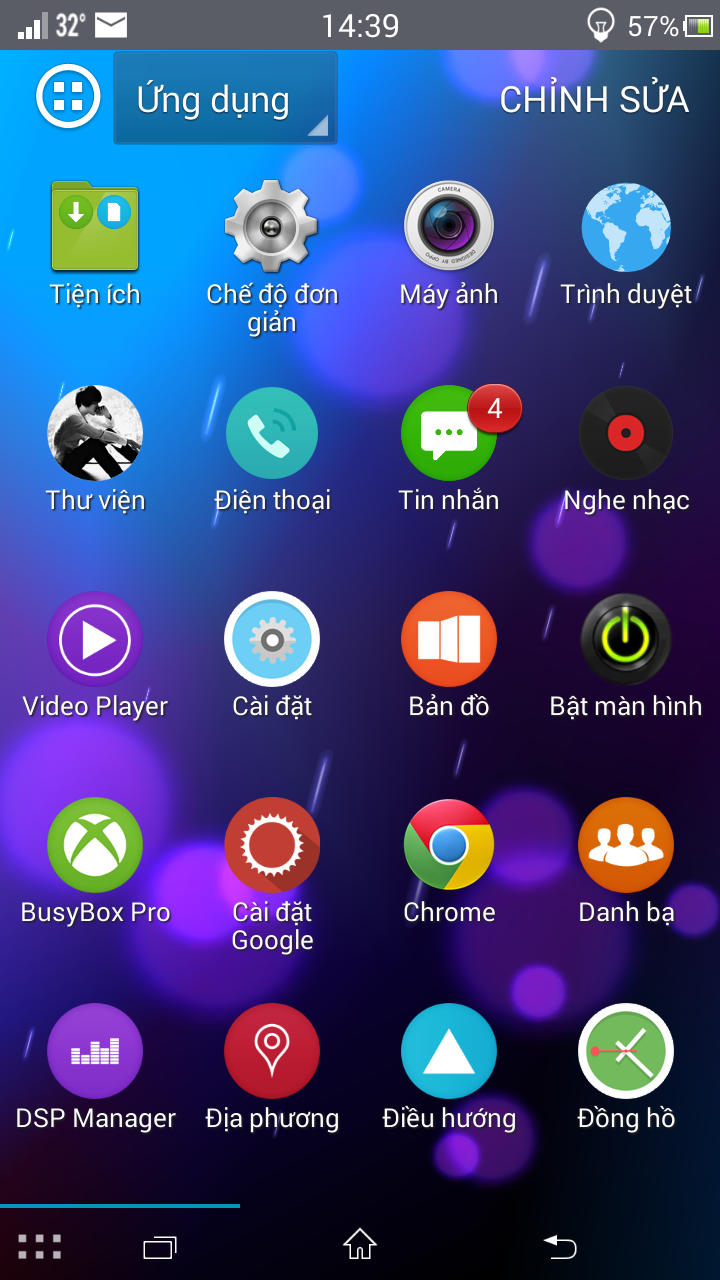The width and height of the screenshot is (720, 1280).
Task: Open BusyBox Pro
Action: tap(95, 845)
